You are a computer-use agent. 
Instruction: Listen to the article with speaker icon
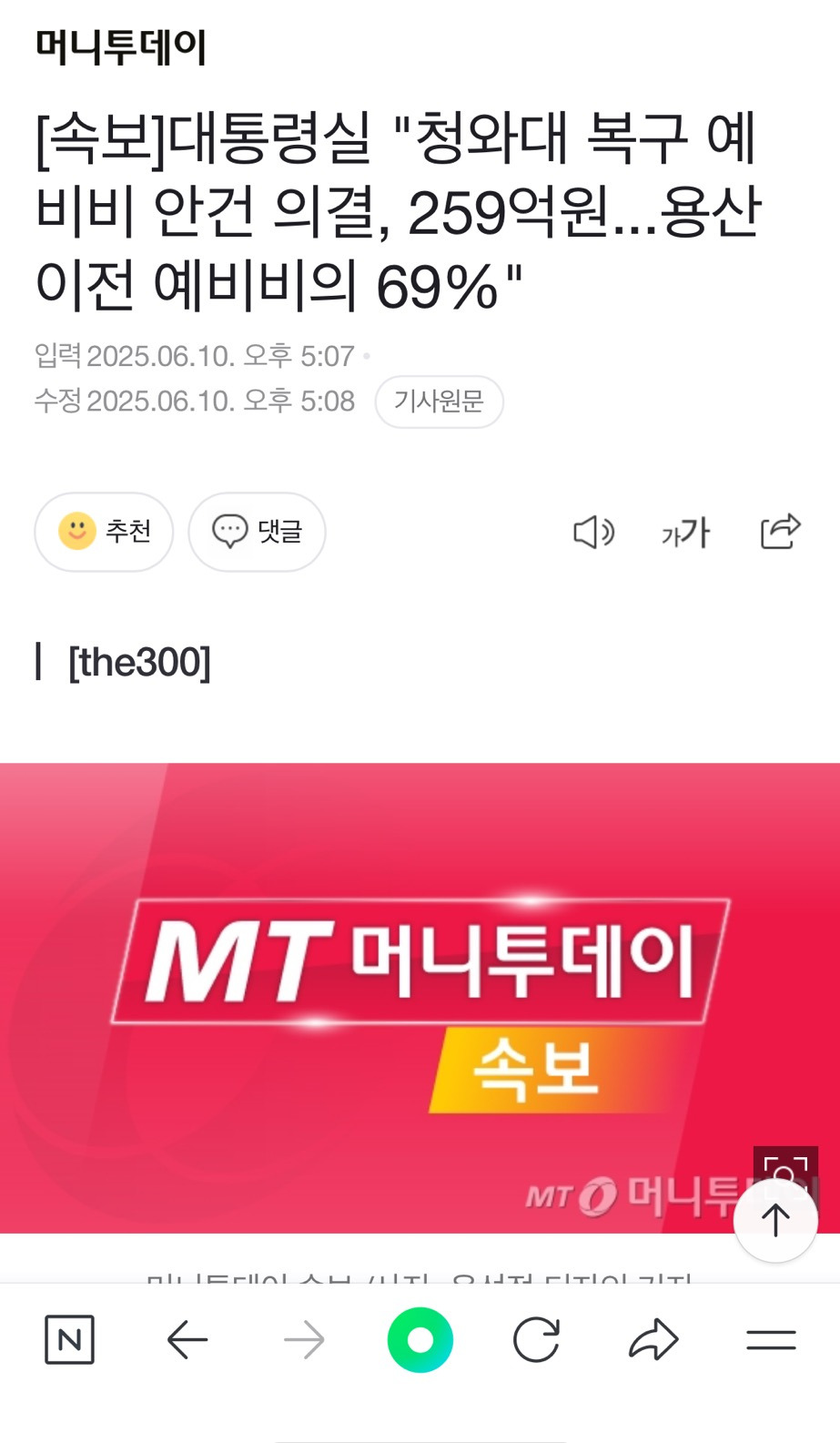[593, 532]
